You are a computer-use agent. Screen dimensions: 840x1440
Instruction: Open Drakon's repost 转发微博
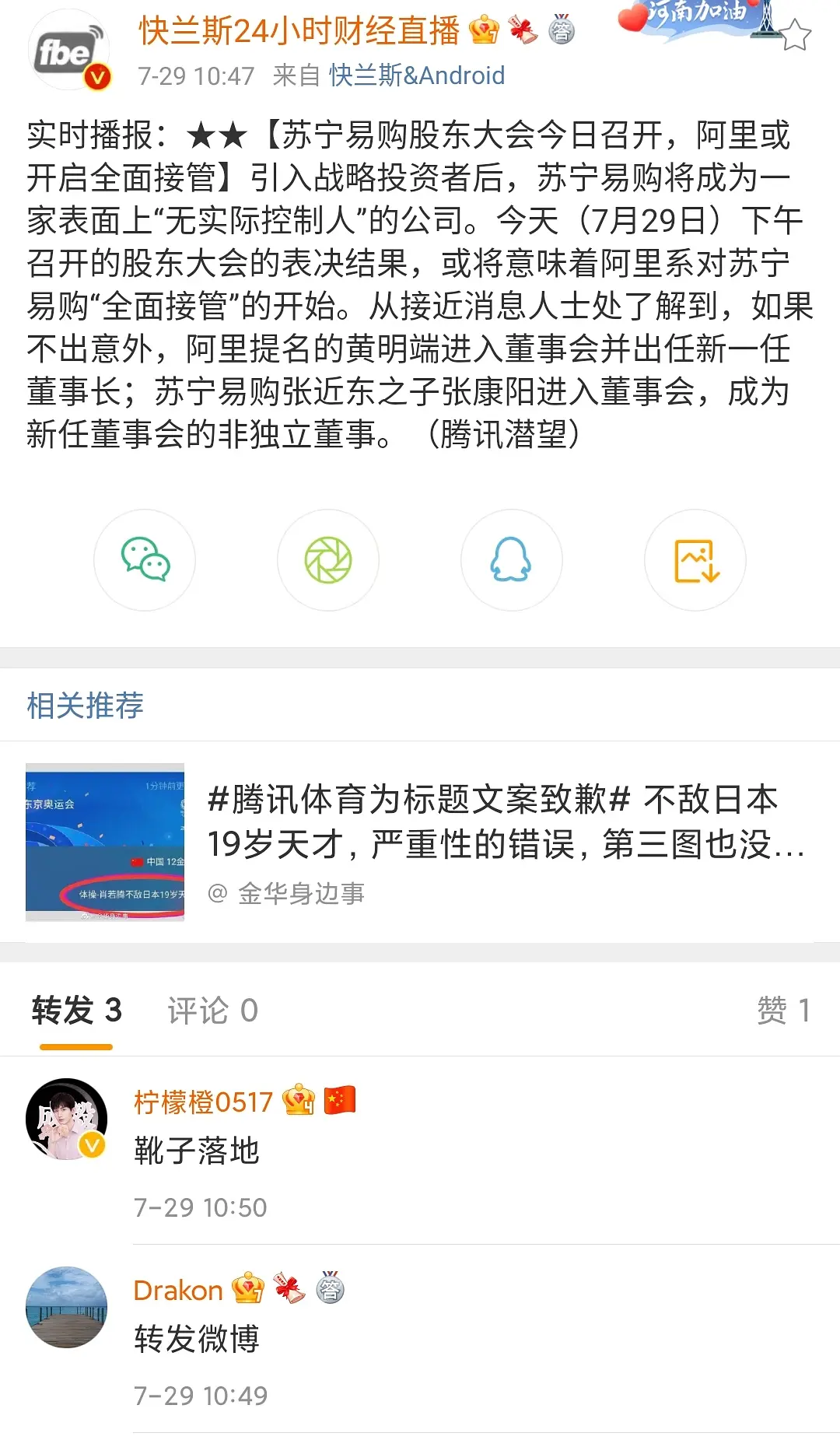coord(197,1339)
